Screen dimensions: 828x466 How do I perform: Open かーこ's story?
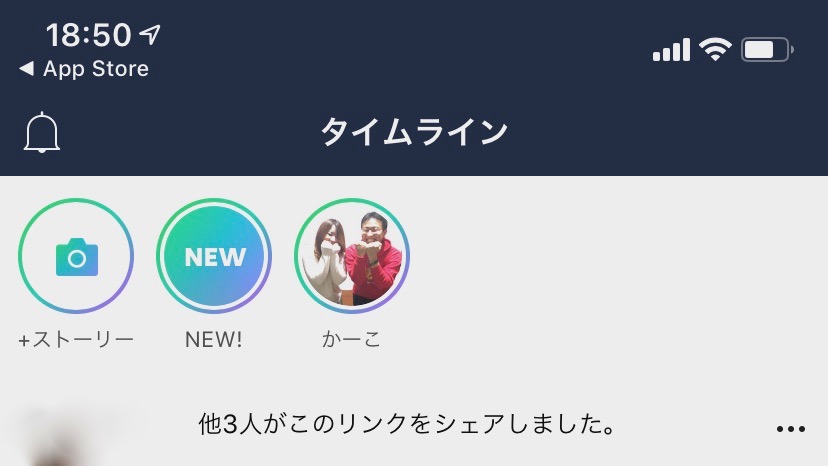tap(352, 257)
